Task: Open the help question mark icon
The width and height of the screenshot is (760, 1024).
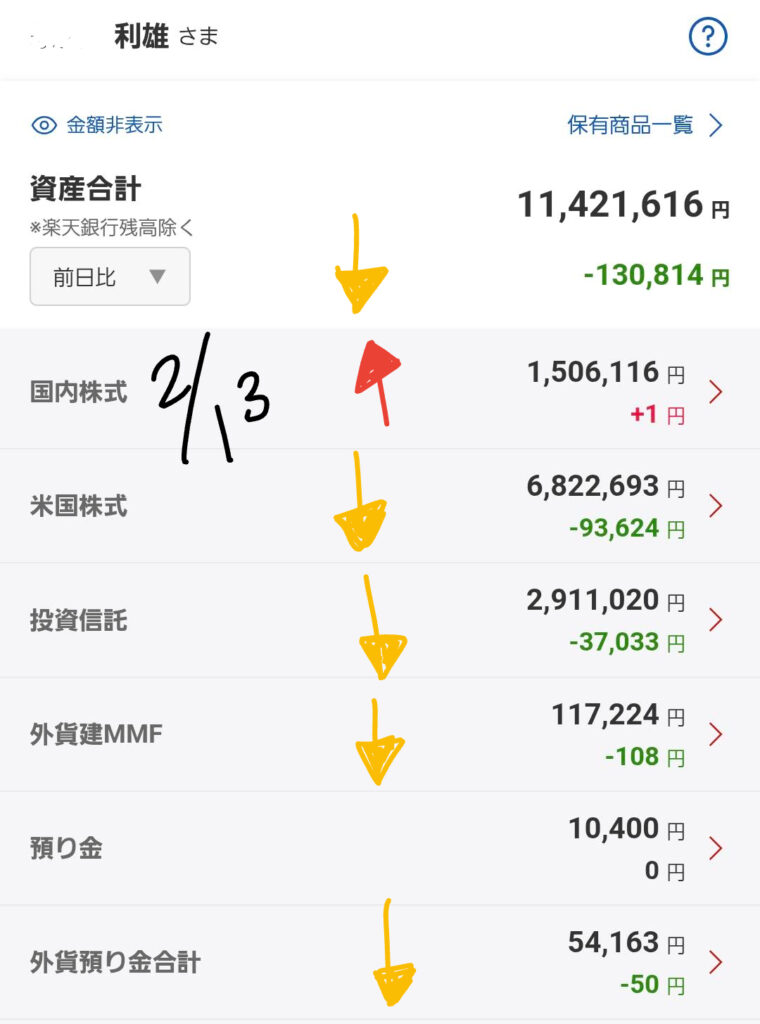Action: (708, 38)
